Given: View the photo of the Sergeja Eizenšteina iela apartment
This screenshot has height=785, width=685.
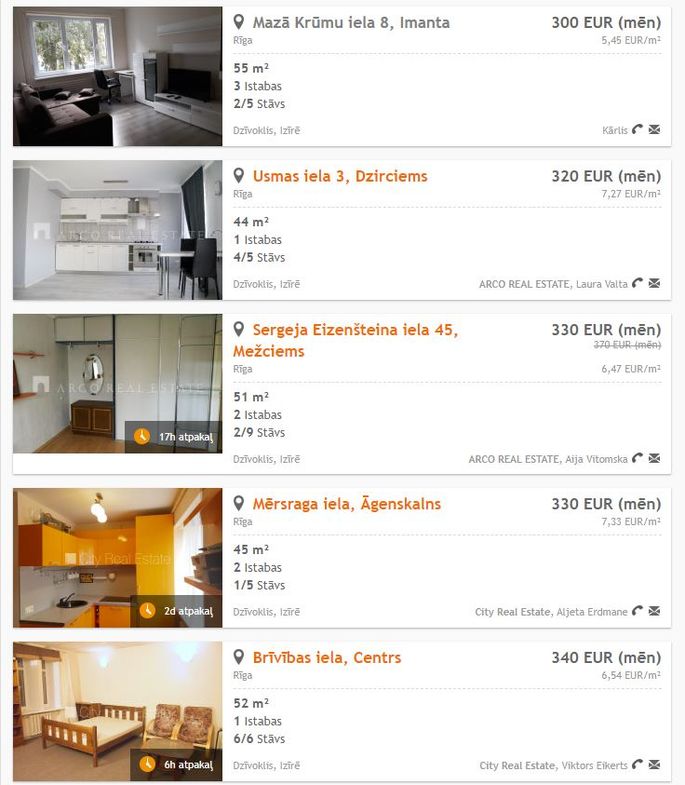Looking at the screenshot, I should (117, 384).
